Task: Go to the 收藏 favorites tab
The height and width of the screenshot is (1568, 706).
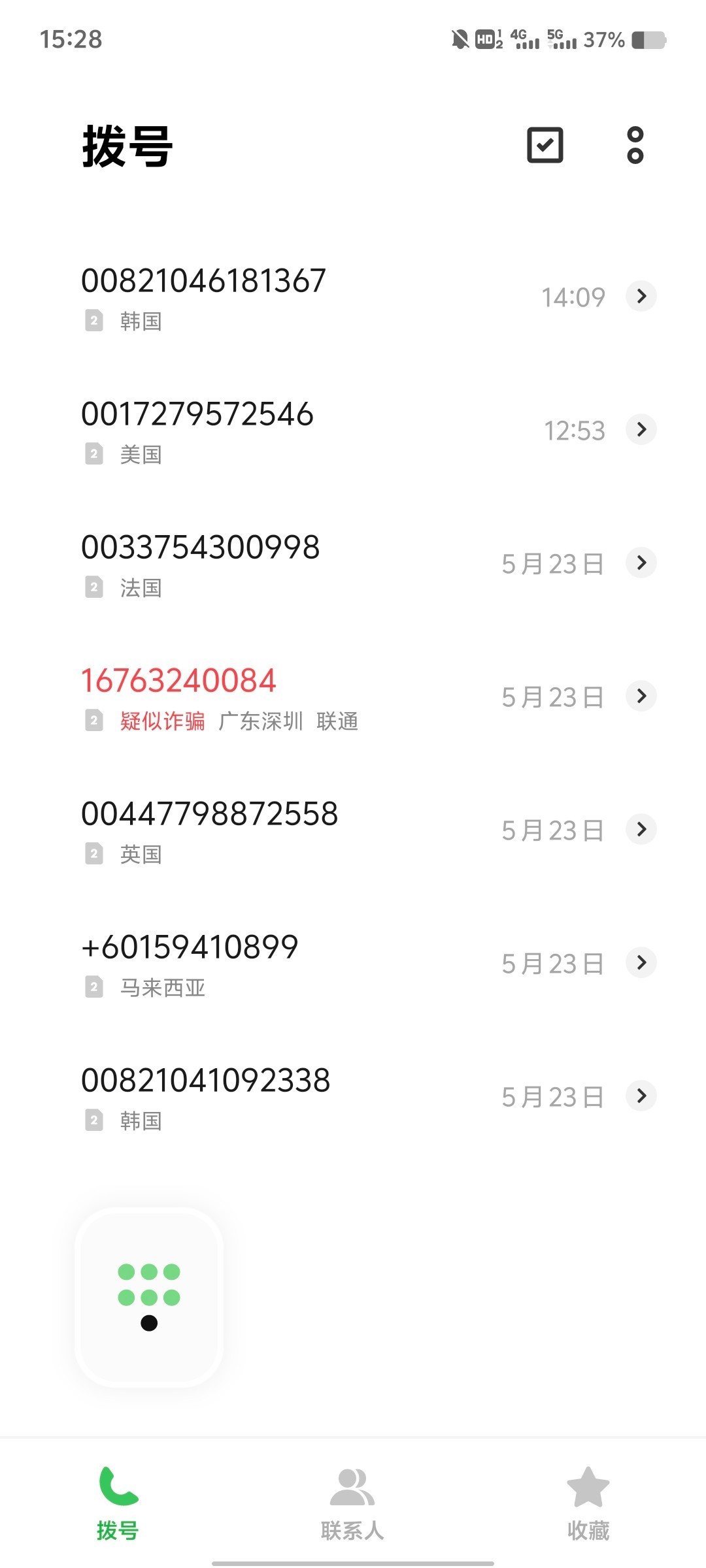Action: pyautogui.click(x=588, y=1504)
